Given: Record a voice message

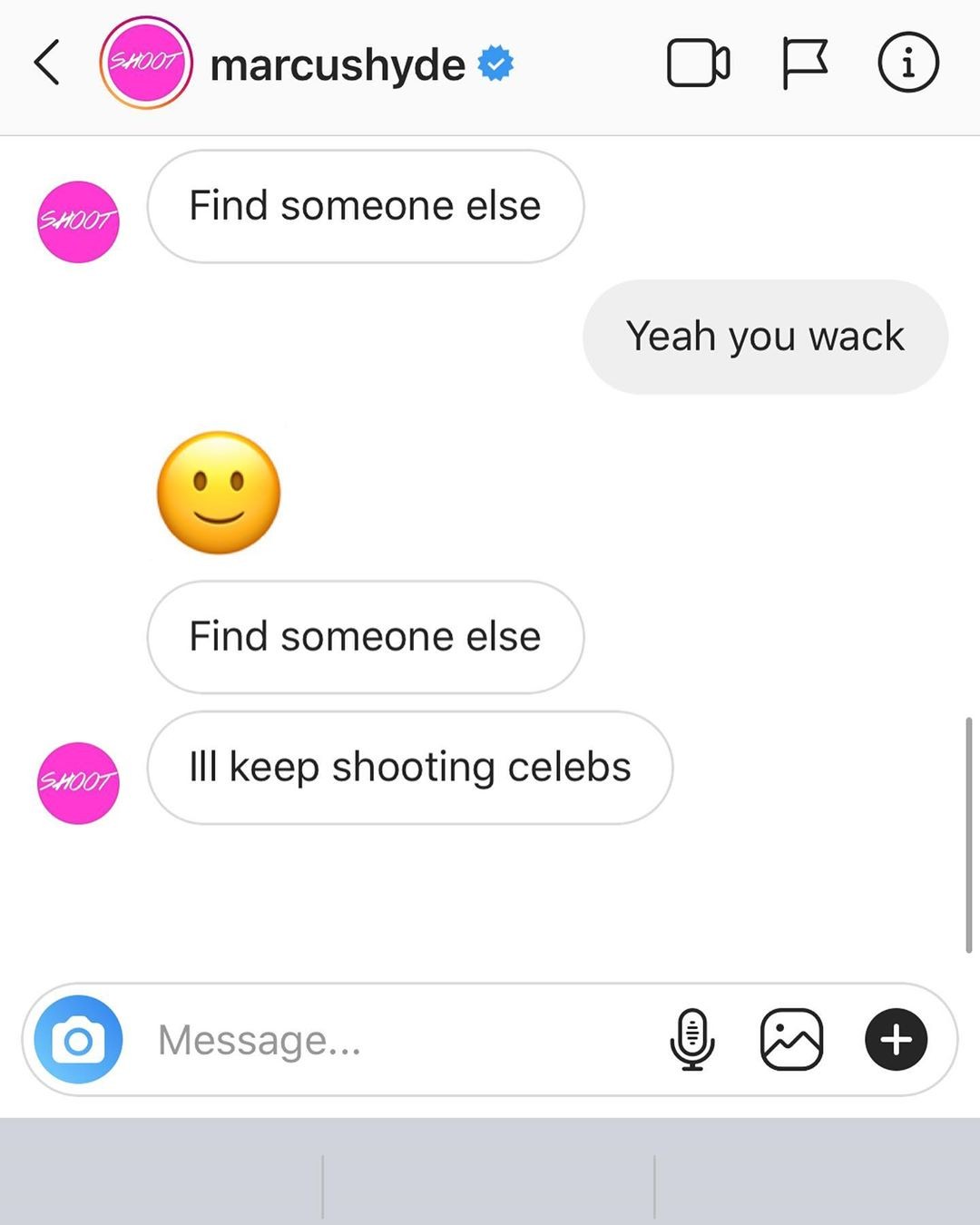Looking at the screenshot, I should pos(692,1040).
